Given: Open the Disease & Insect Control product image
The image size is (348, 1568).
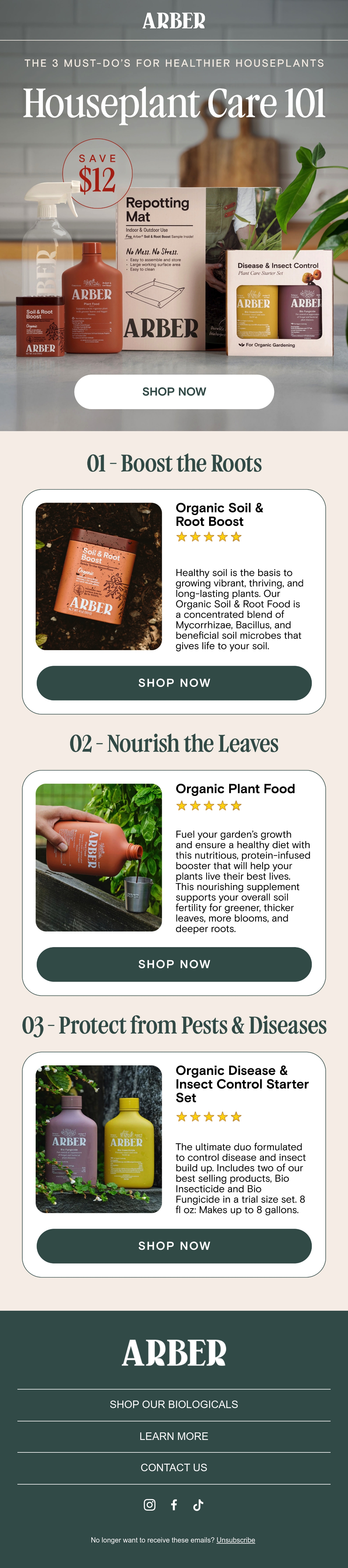Looking at the screenshot, I should [x=99, y=1139].
